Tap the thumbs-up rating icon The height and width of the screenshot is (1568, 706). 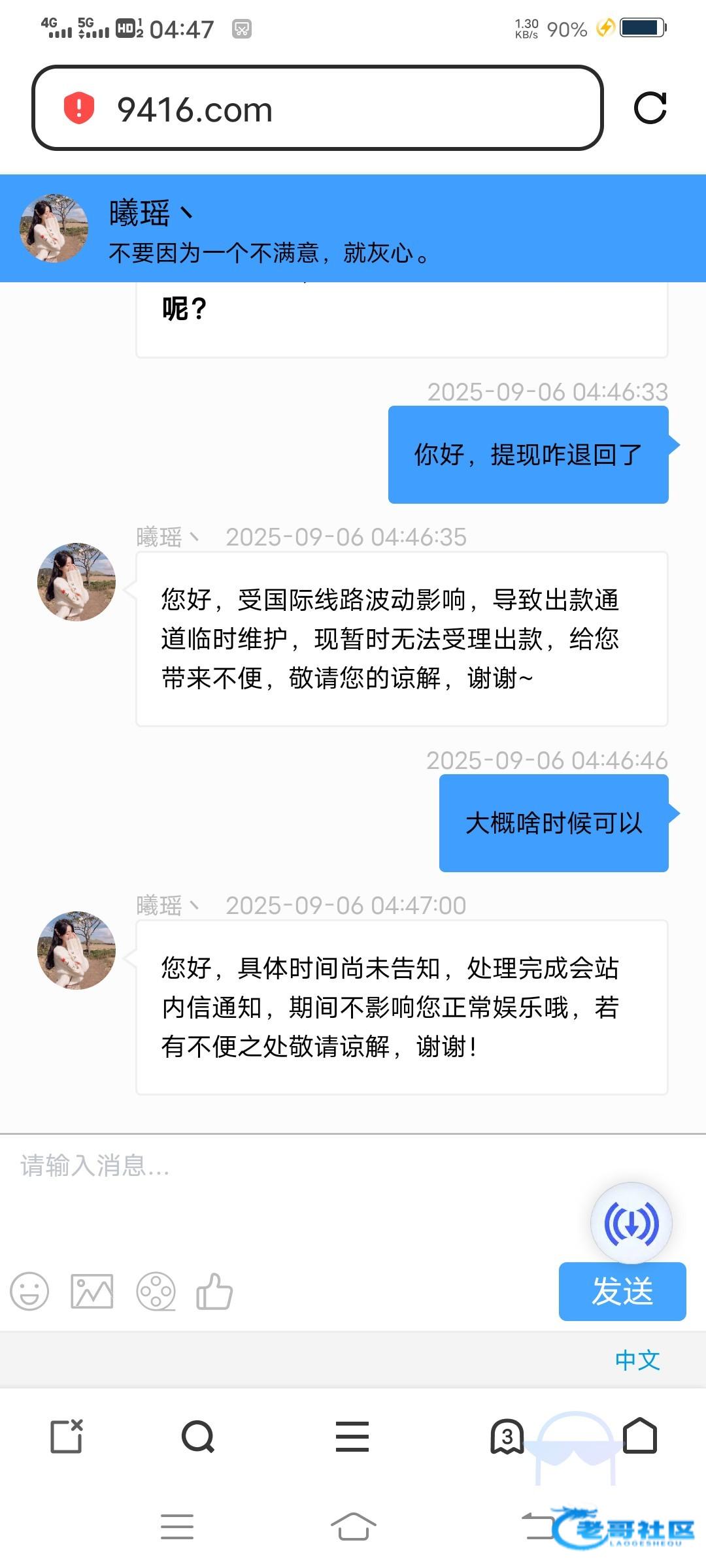pos(214,1291)
